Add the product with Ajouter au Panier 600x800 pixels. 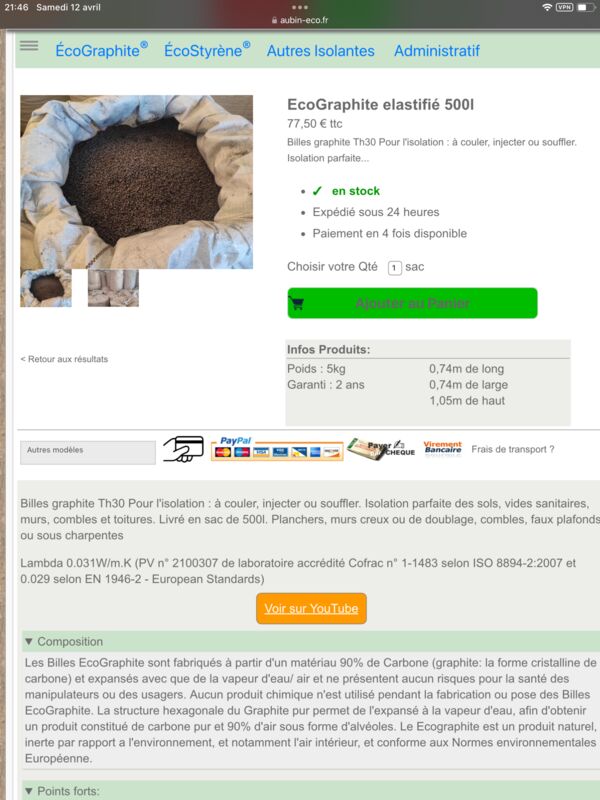coord(412,303)
